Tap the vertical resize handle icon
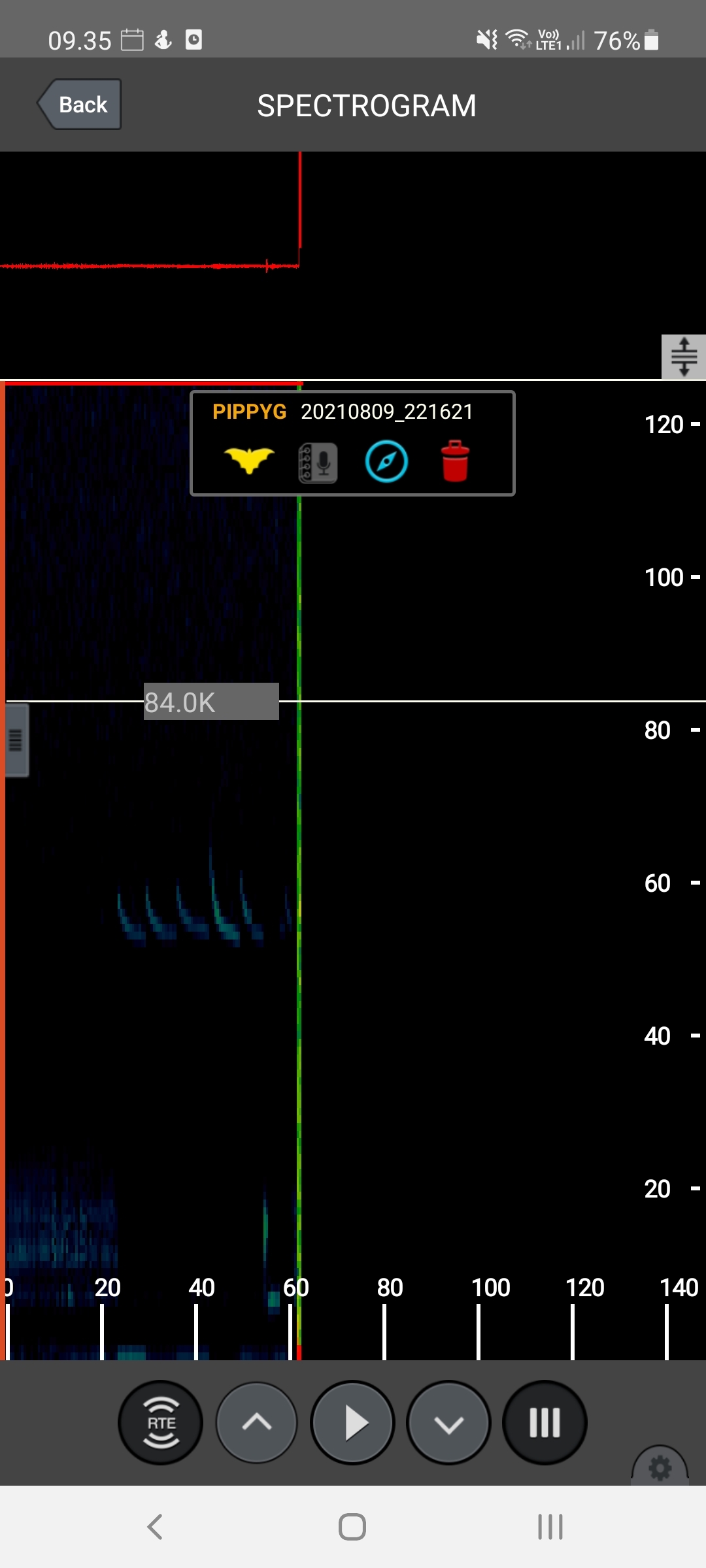706x1568 pixels. tap(684, 357)
